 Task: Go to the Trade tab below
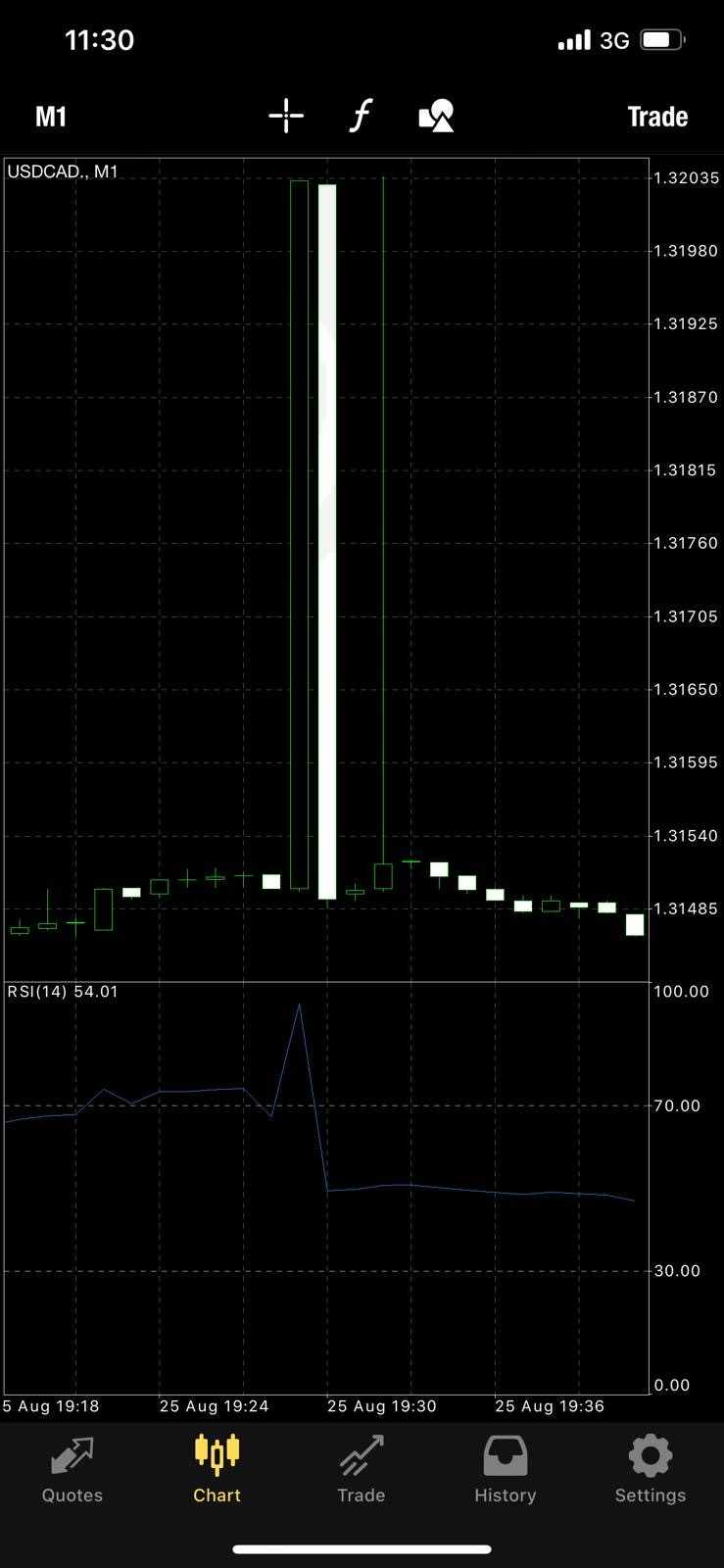(x=361, y=1468)
